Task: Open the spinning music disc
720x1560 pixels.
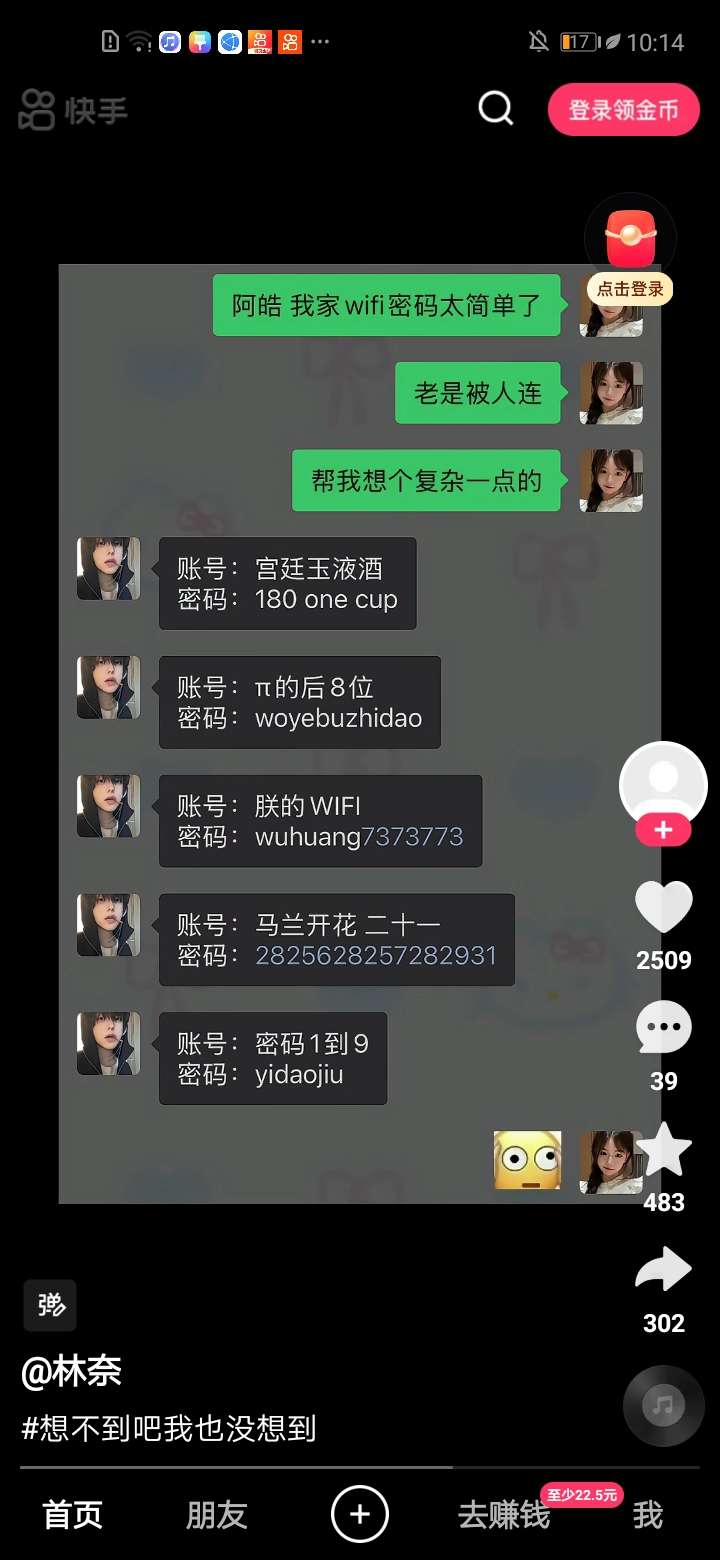Action: coord(663,1405)
